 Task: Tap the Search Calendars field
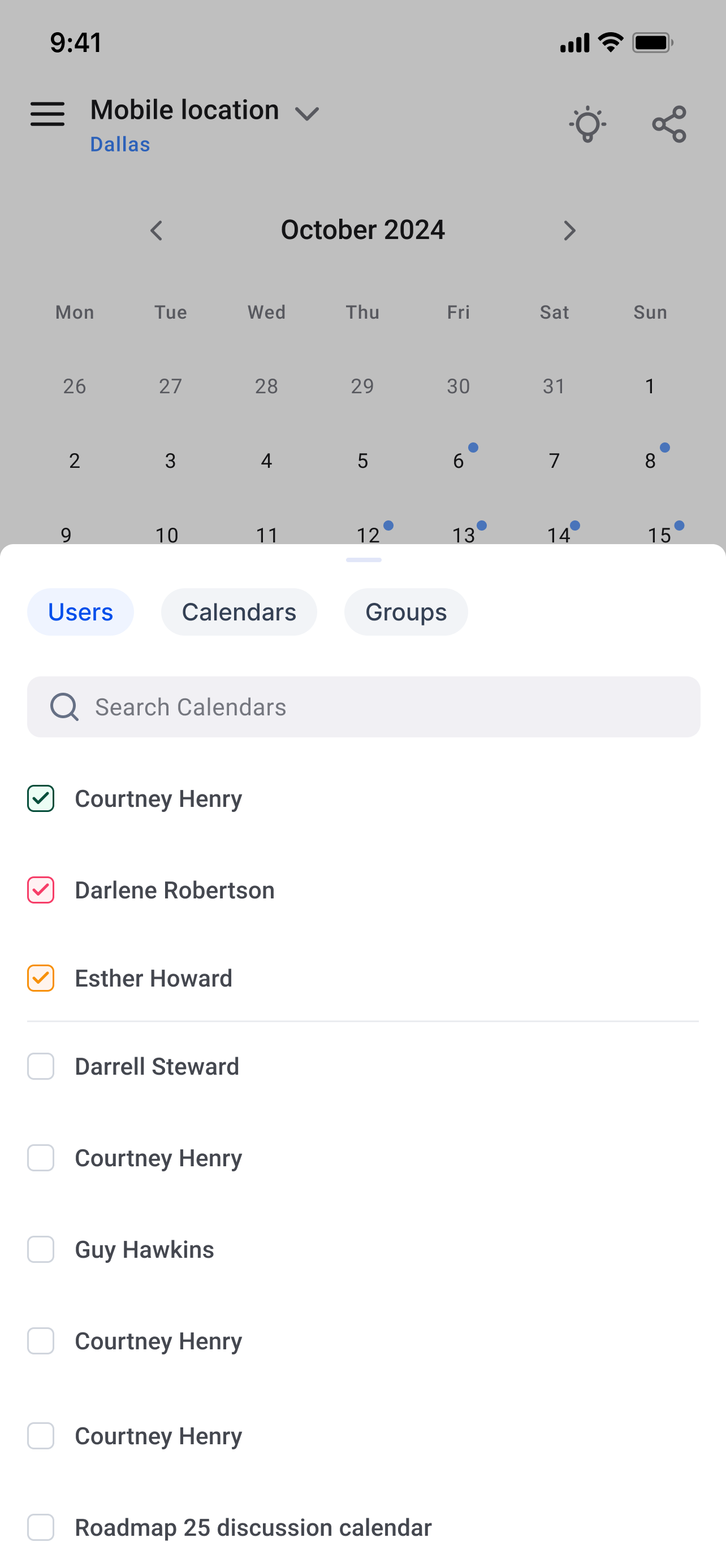pos(364,707)
